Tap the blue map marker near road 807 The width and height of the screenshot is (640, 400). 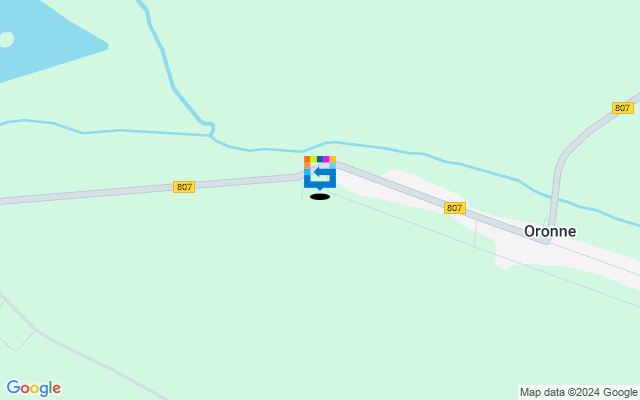(320, 173)
